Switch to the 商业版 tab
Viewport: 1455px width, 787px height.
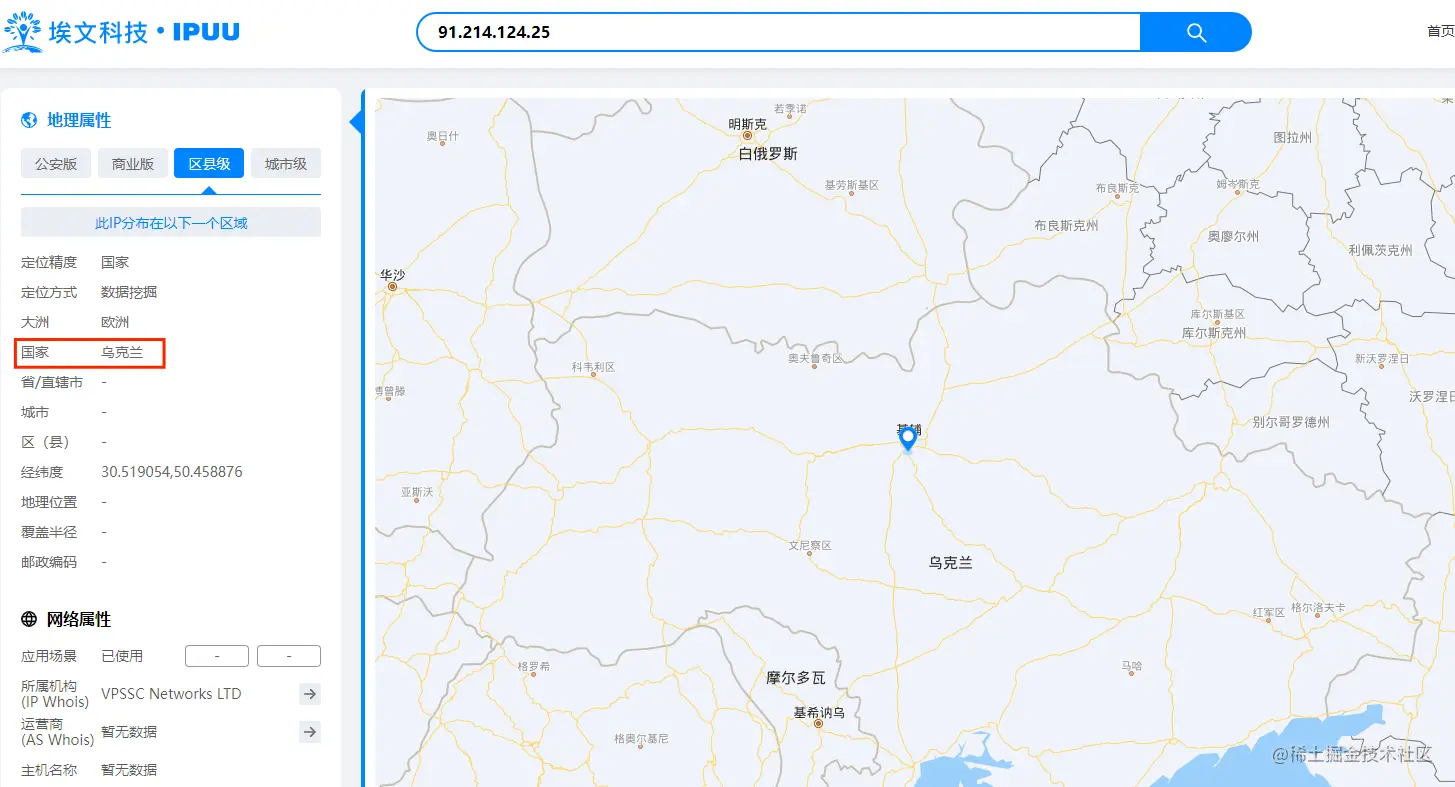point(133,164)
